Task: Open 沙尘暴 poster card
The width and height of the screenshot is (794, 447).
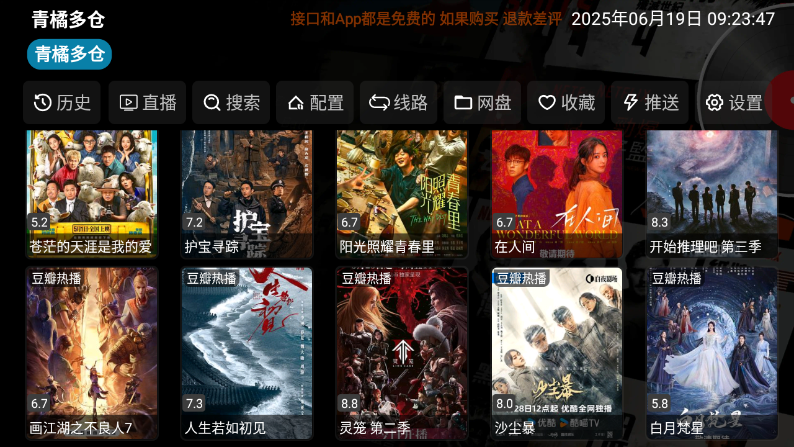Action: tap(556, 350)
